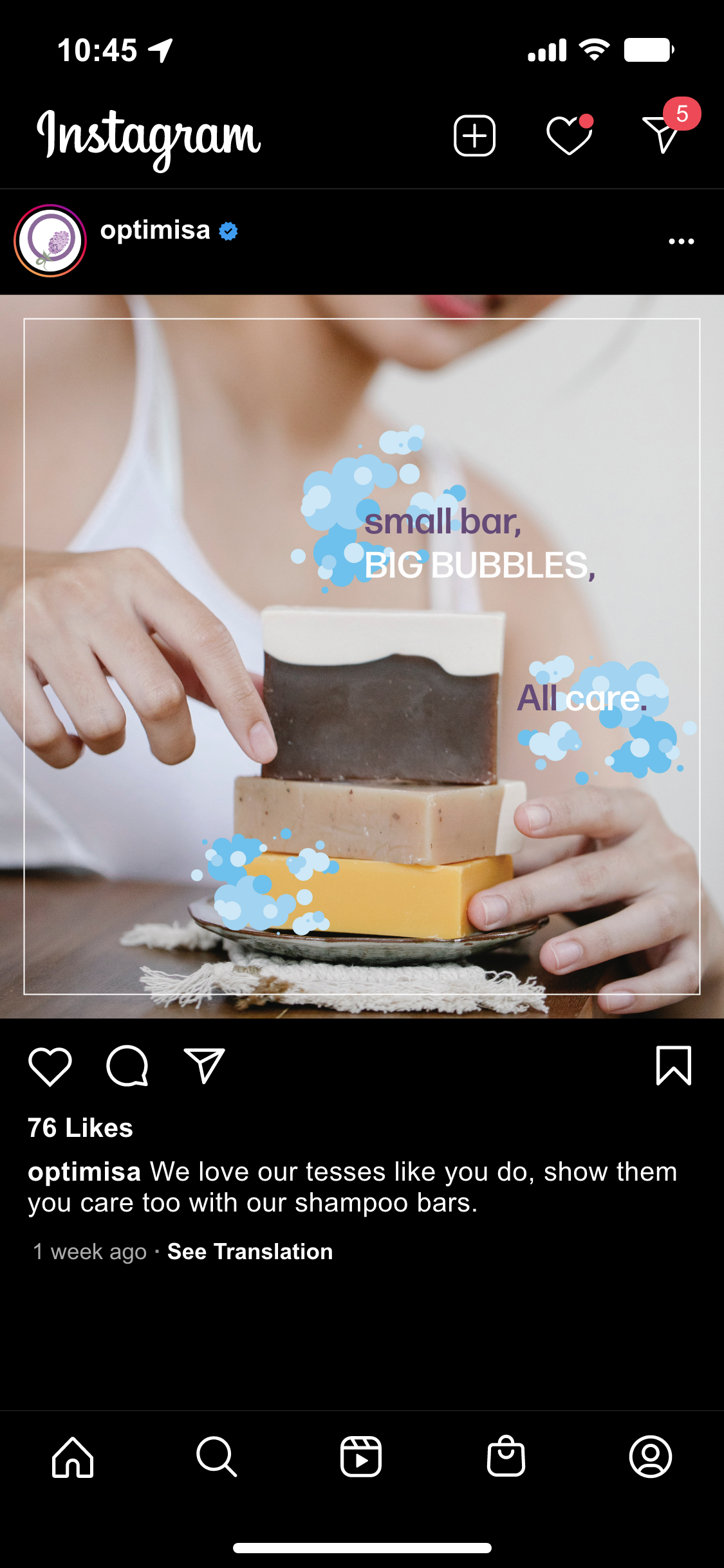View optimisa's story from profile picture
This screenshot has height=1568, width=724.
50,241
